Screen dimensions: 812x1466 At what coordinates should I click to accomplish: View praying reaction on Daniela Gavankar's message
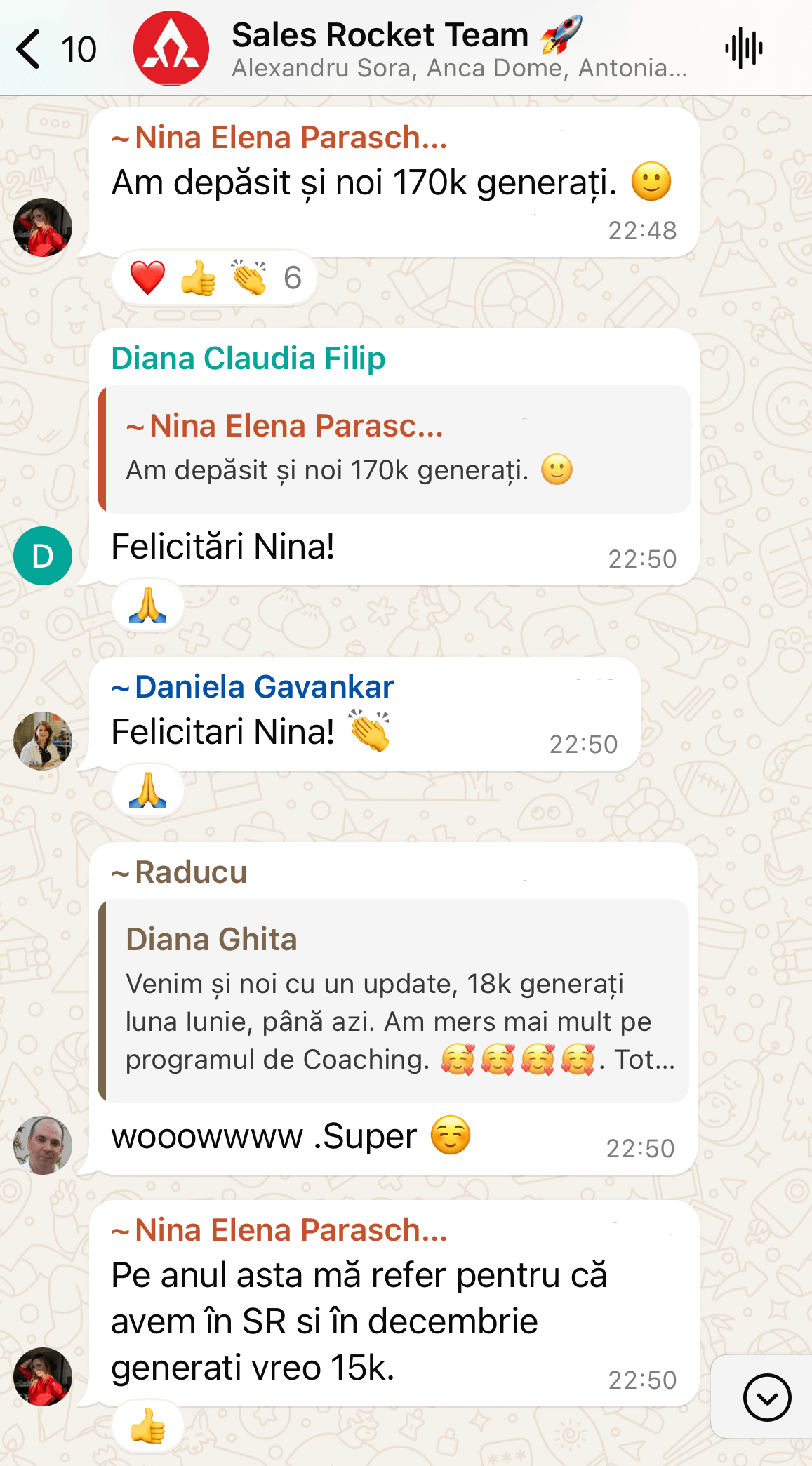click(x=148, y=791)
